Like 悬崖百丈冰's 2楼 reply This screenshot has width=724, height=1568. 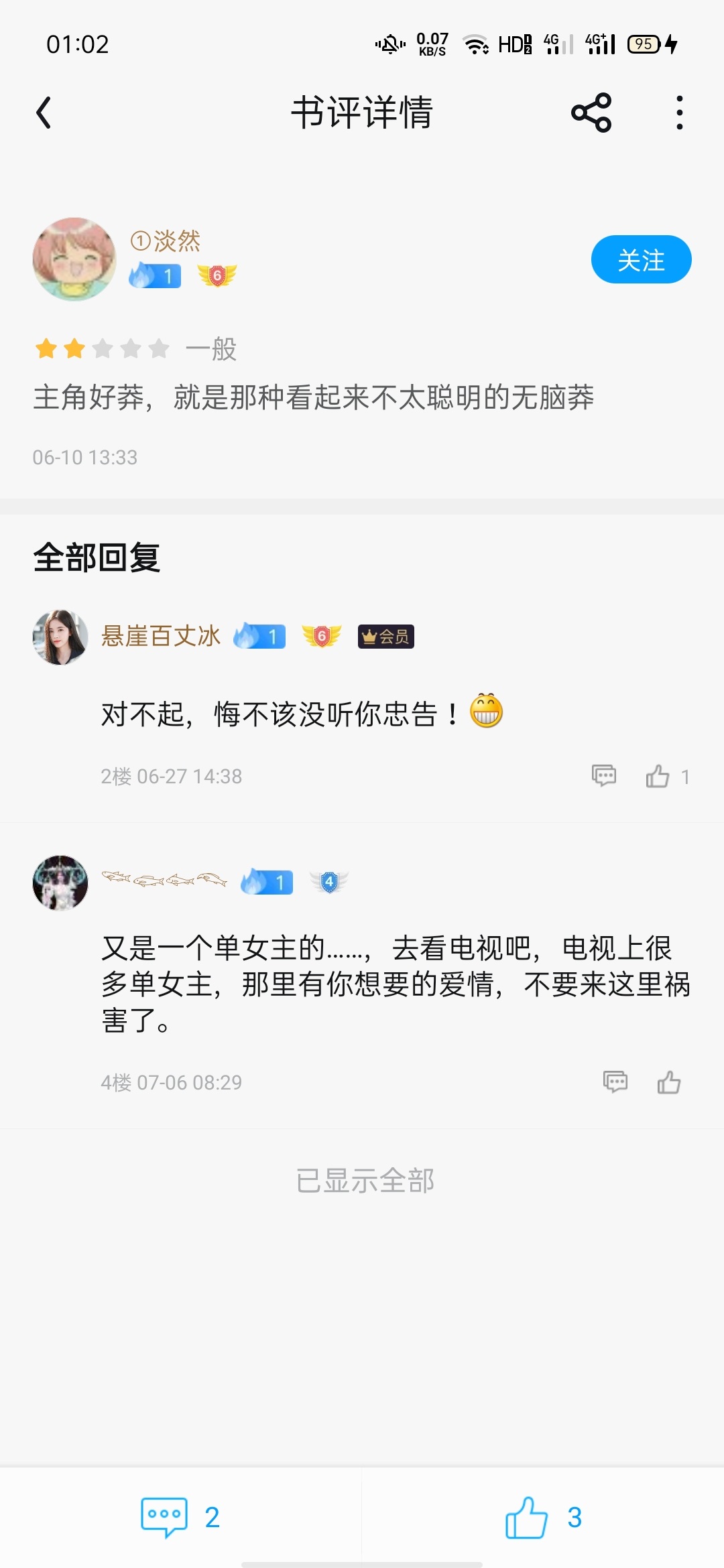coord(658,777)
